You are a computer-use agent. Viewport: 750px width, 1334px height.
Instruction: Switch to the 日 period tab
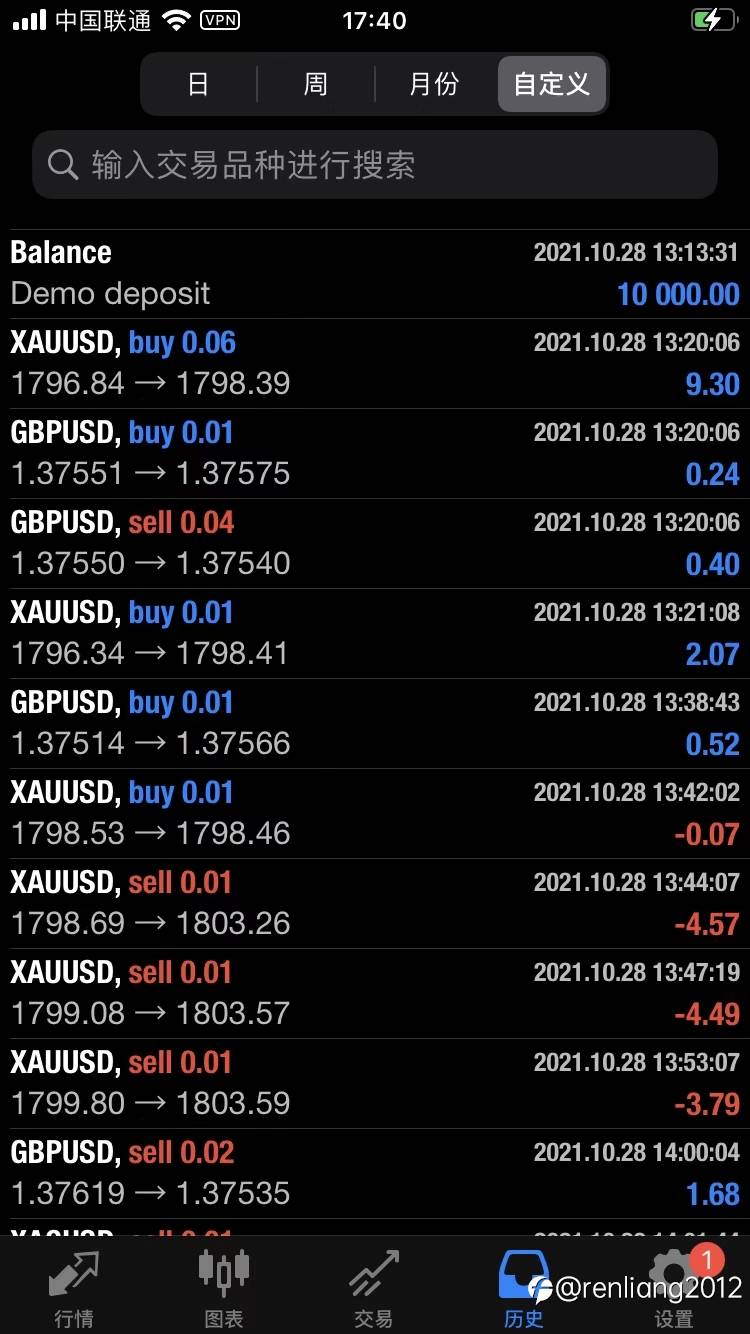pyautogui.click(x=199, y=84)
